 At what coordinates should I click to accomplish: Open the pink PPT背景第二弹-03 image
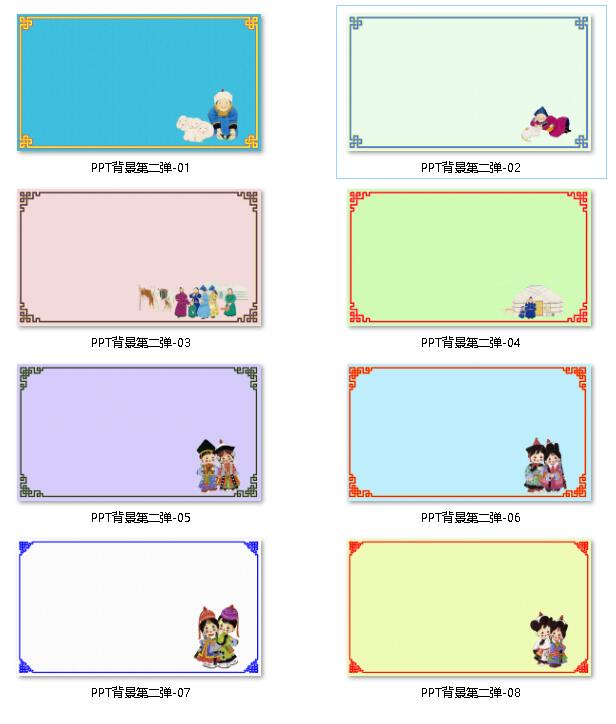[140, 258]
